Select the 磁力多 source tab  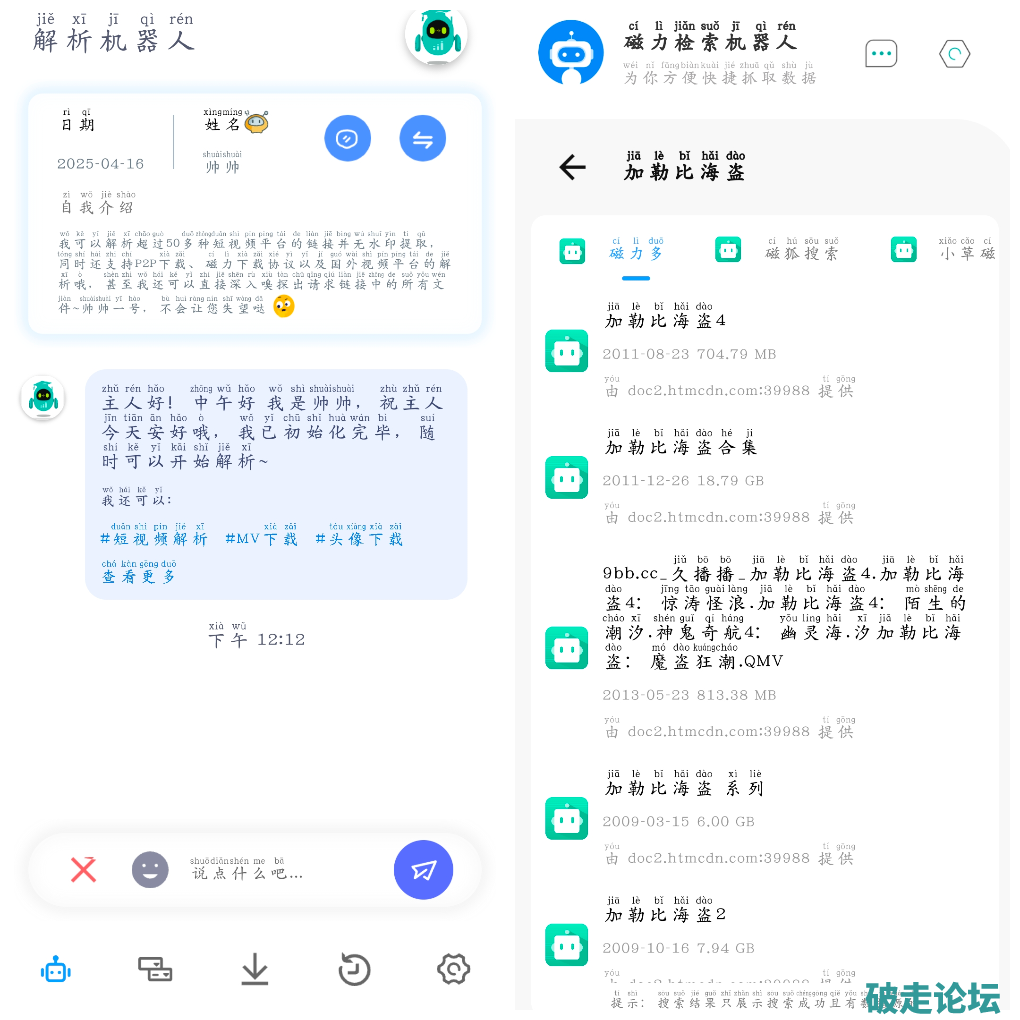point(636,252)
